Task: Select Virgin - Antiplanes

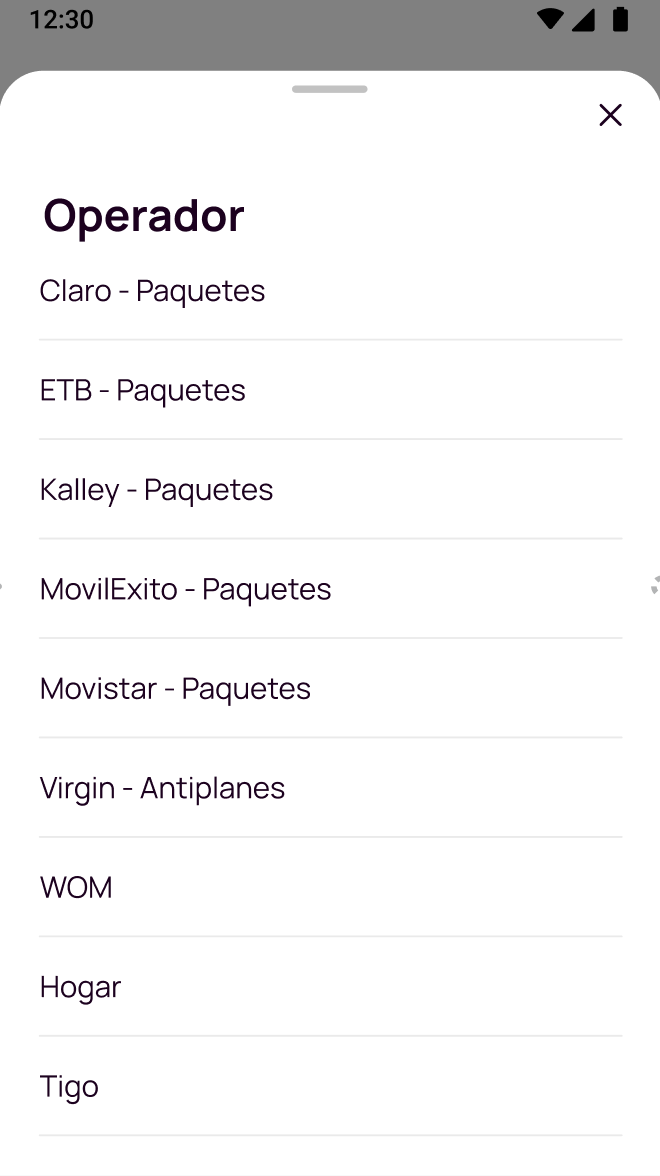Action: [x=330, y=788]
